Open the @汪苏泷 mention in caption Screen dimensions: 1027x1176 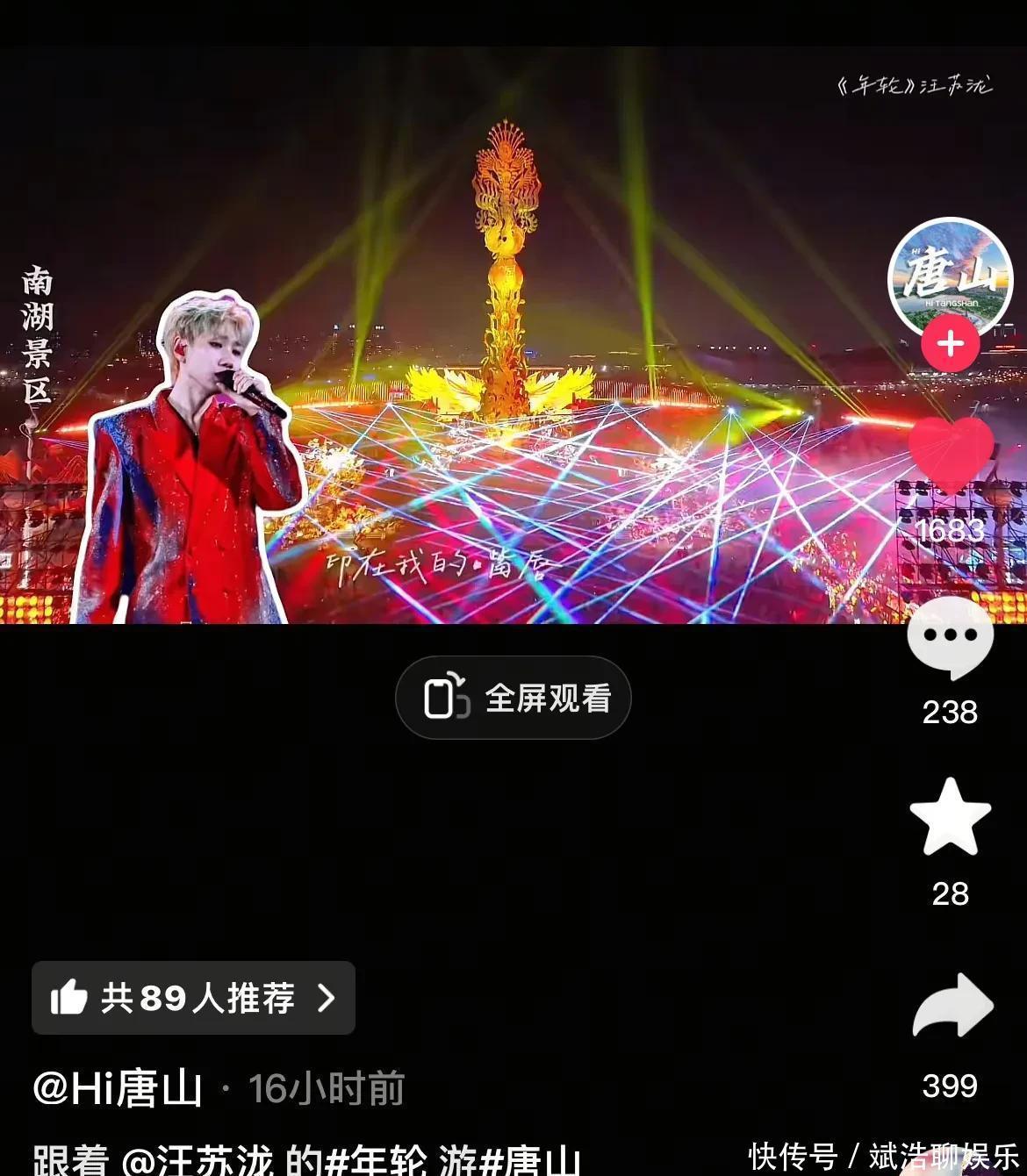(x=197, y=1160)
